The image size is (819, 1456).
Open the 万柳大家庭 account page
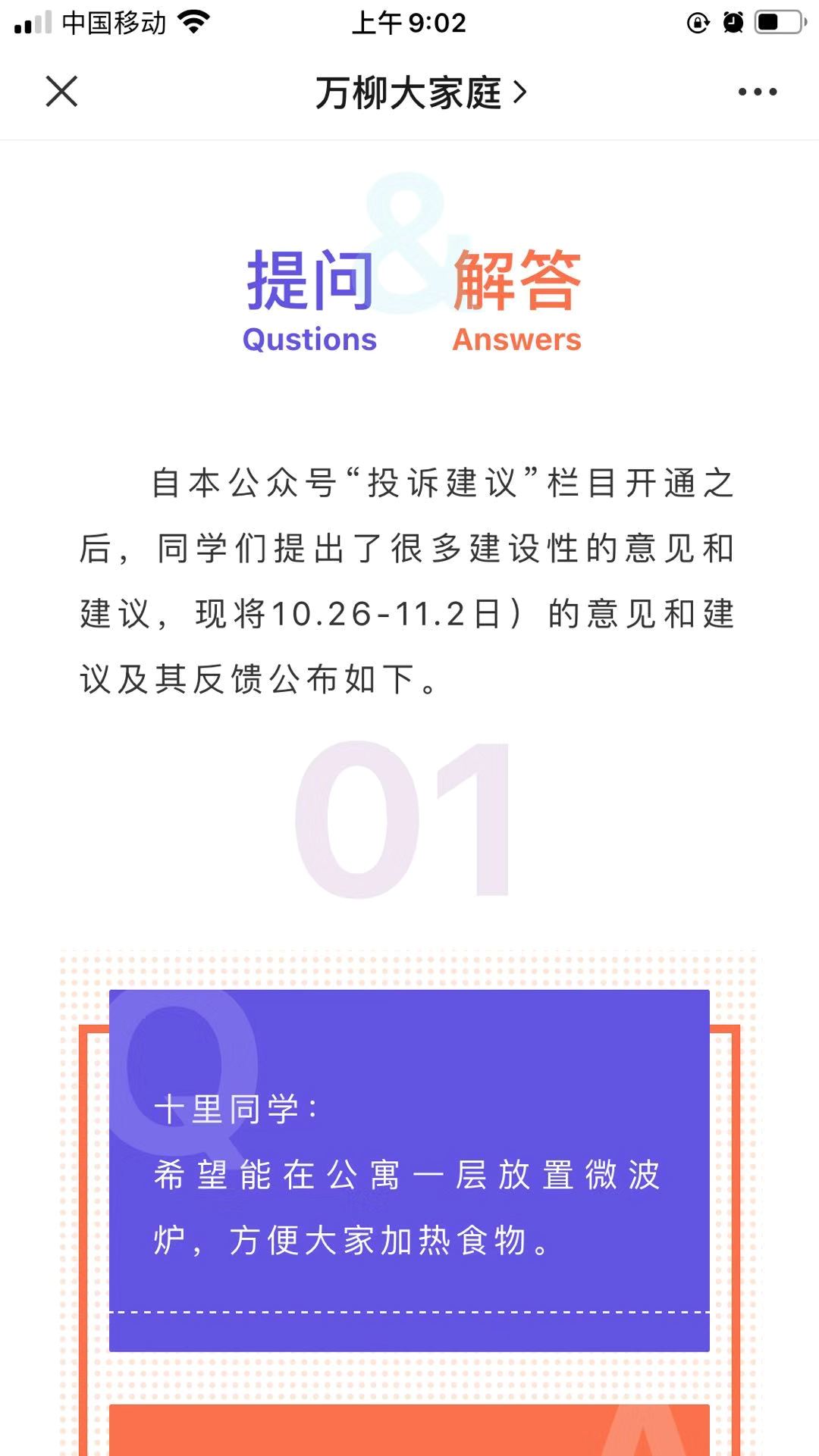pyautogui.click(x=420, y=92)
